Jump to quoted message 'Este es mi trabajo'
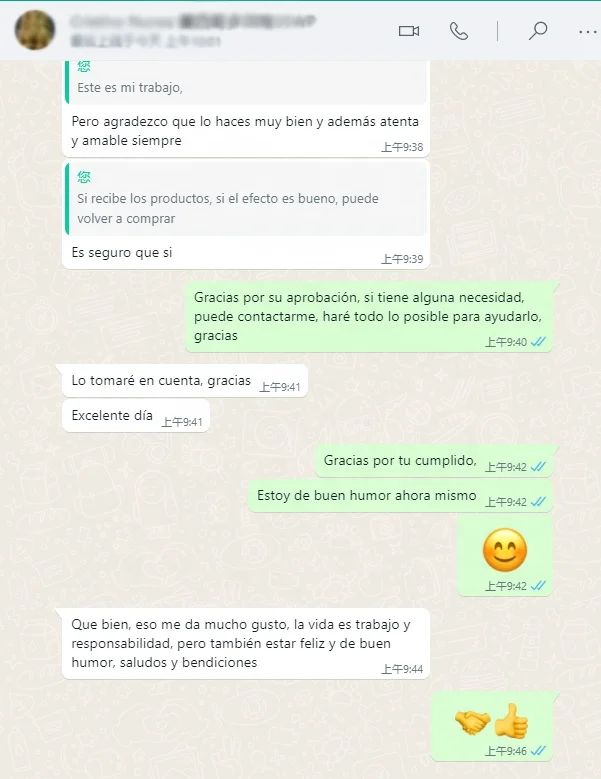This screenshot has height=779, width=601. [246, 82]
